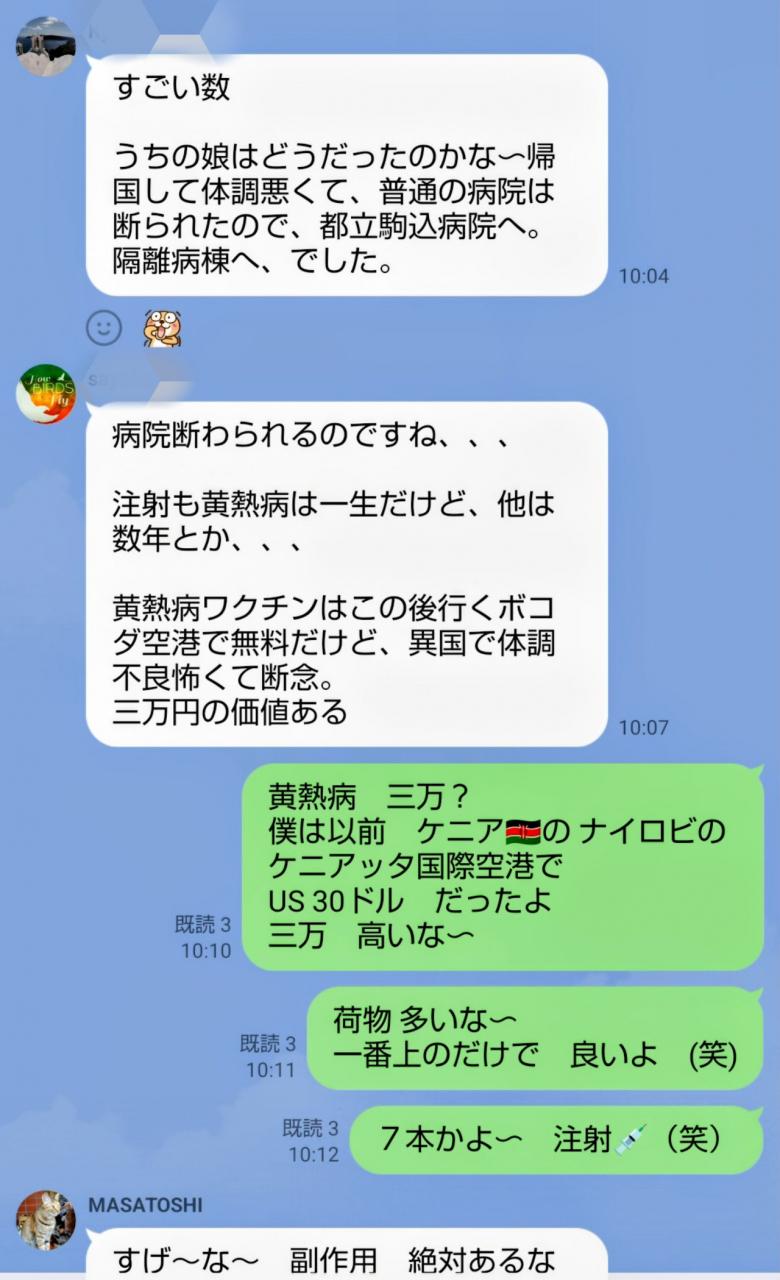This screenshot has height=1280, width=780.
Task: View the profile of the sender with the landscape avatar
Action: coord(46,47)
